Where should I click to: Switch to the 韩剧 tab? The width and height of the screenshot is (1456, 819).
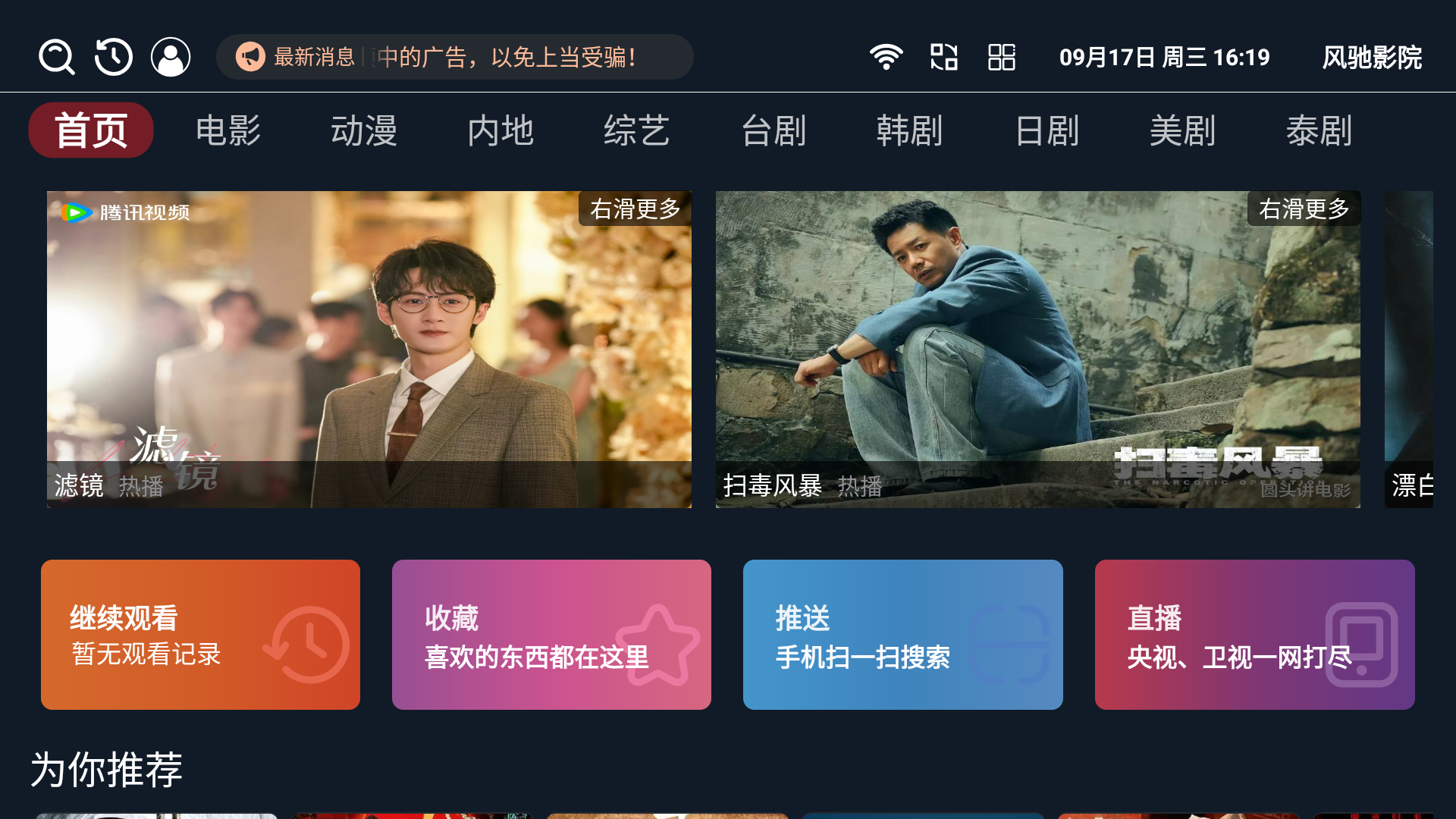click(x=909, y=130)
